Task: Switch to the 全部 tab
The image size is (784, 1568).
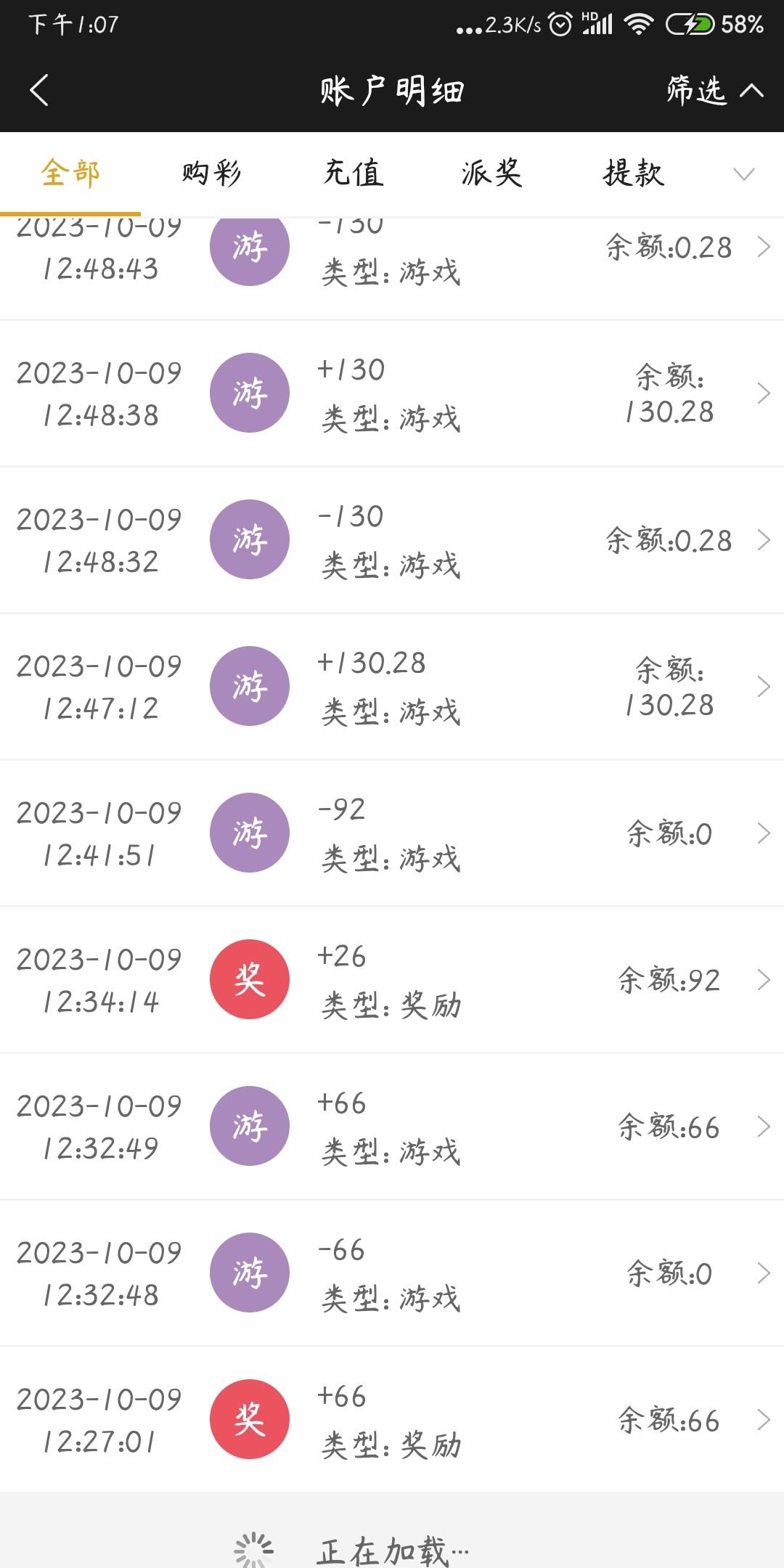Action: click(x=70, y=173)
